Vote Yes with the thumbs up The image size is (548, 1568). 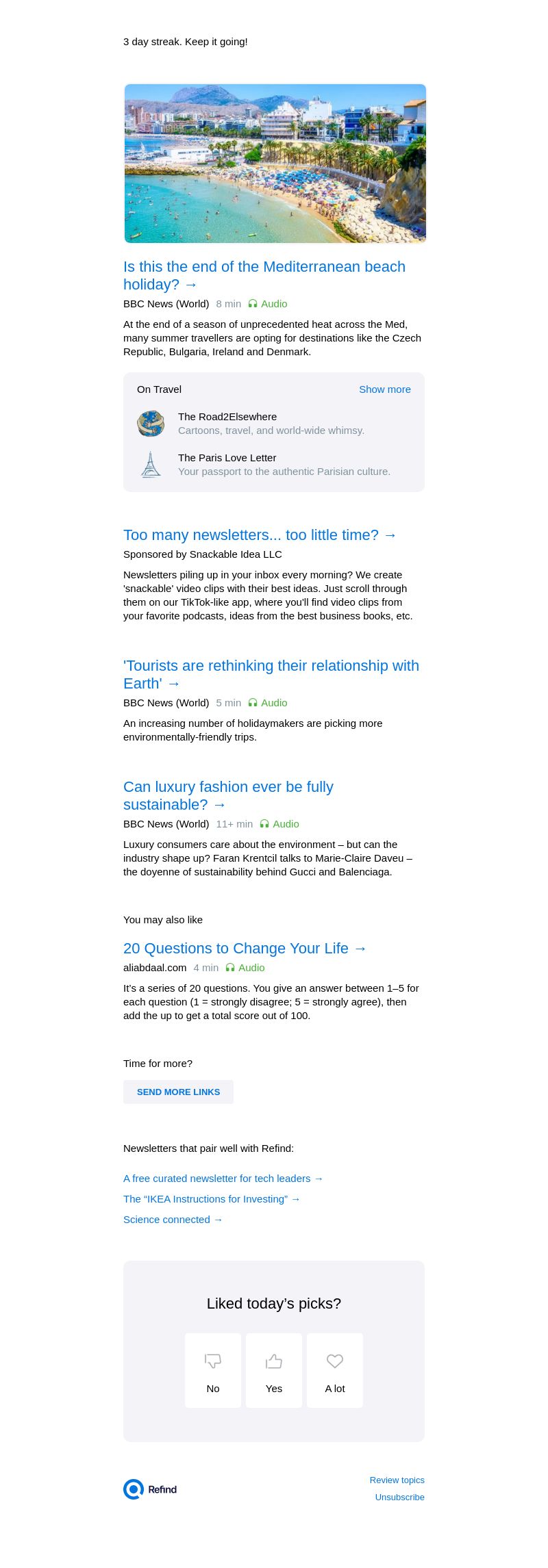pos(274,1370)
